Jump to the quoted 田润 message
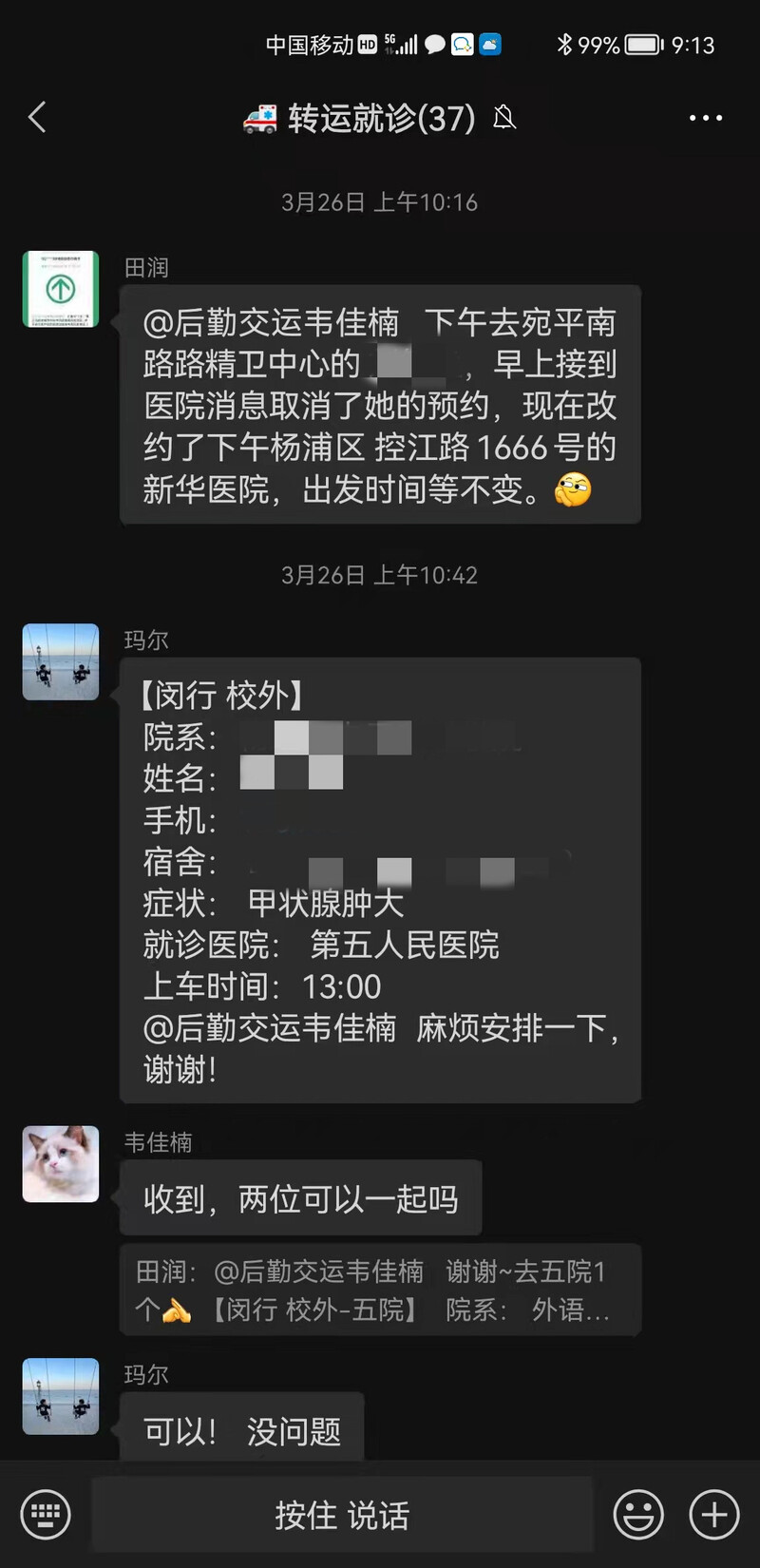Image resolution: width=760 pixels, height=1568 pixels. point(380,1290)
